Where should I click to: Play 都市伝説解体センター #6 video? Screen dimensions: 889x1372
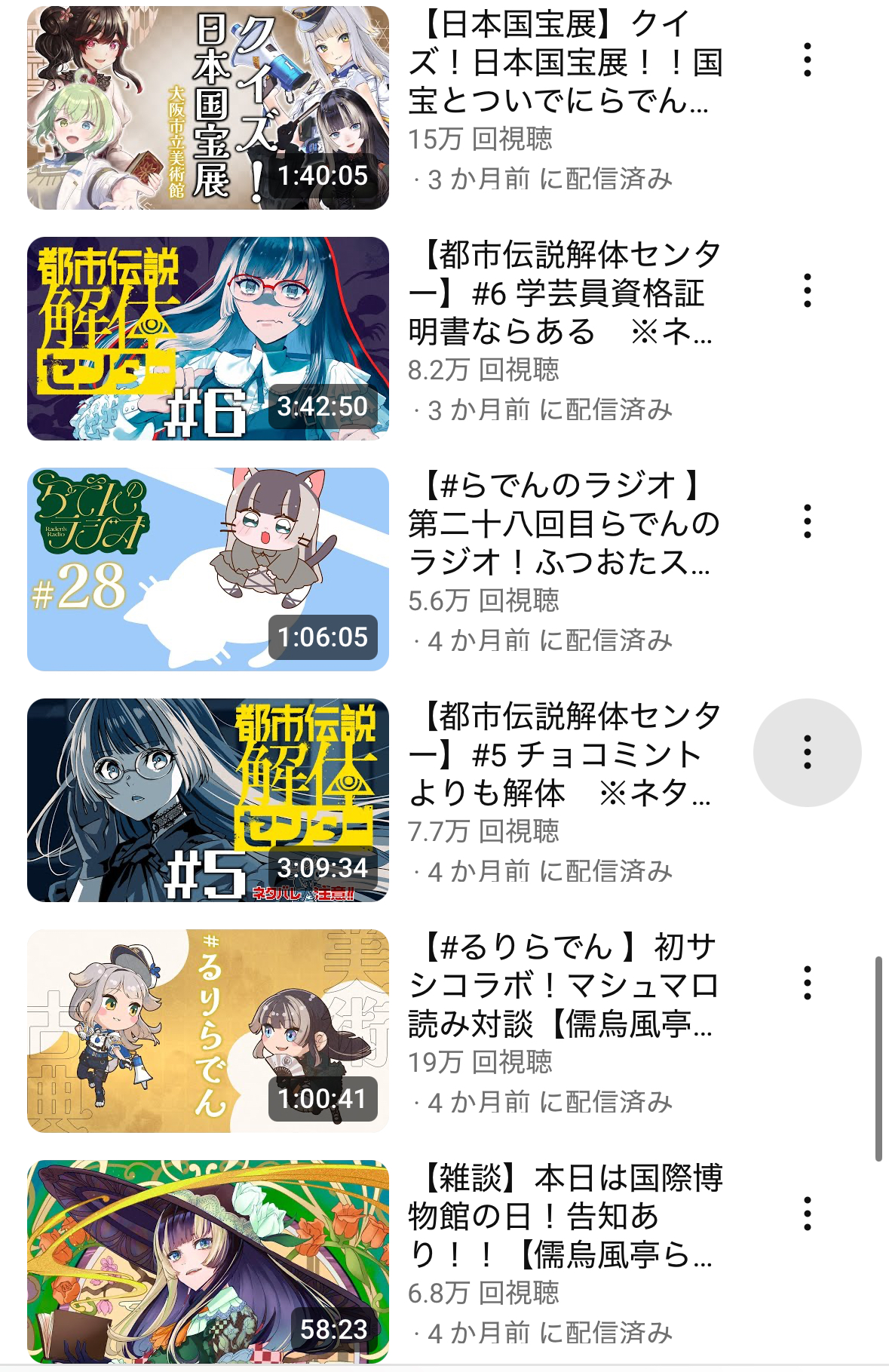(208, 339)
